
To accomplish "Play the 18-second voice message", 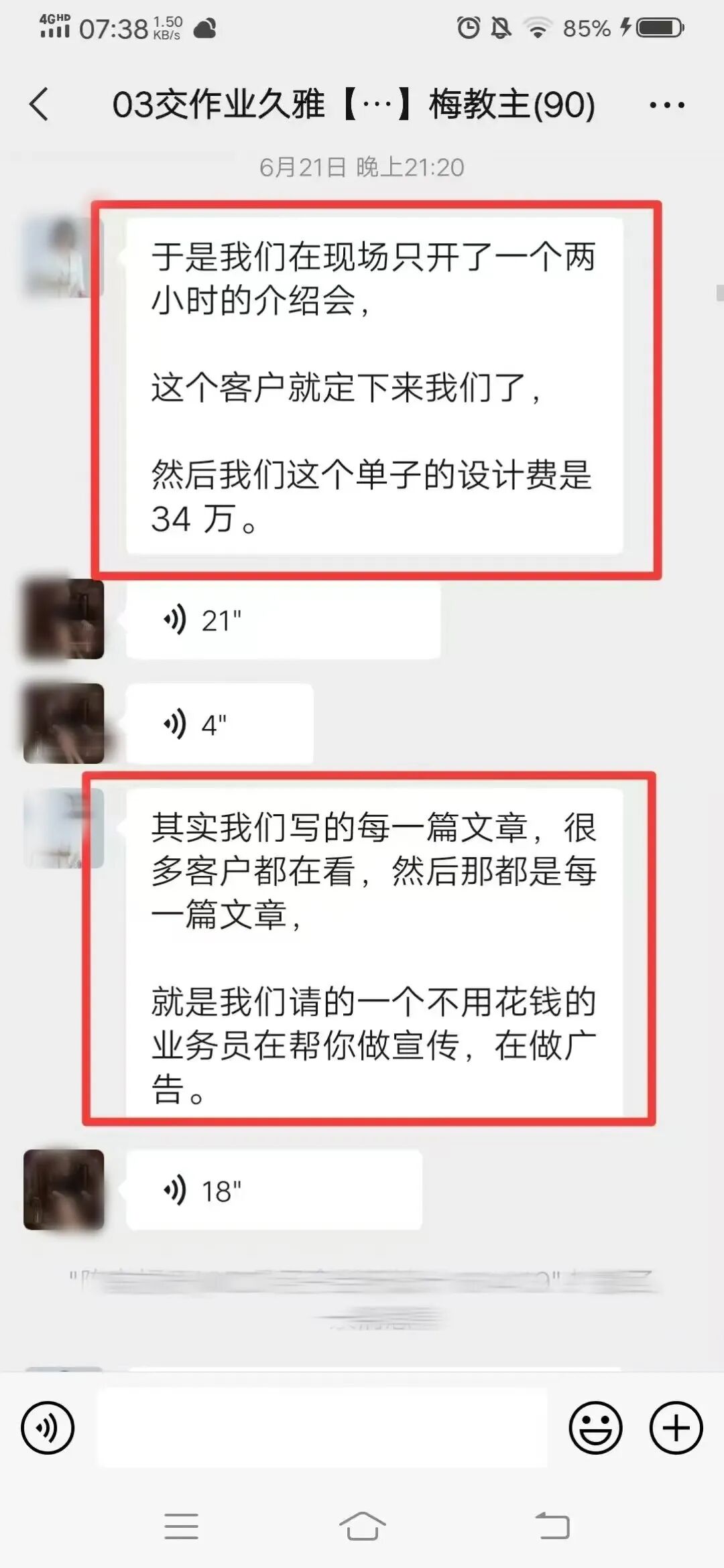I will [274, 1191].
